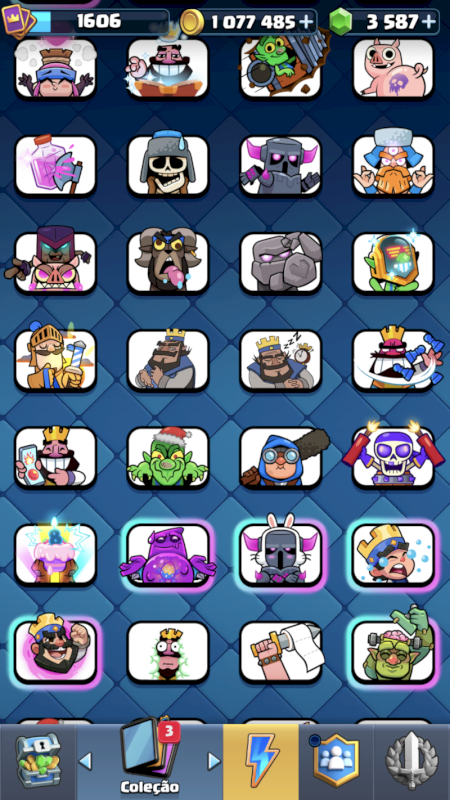Select the pig with skull tattoo emote
The image size is (450, 800).
click(x=393, y=68)
